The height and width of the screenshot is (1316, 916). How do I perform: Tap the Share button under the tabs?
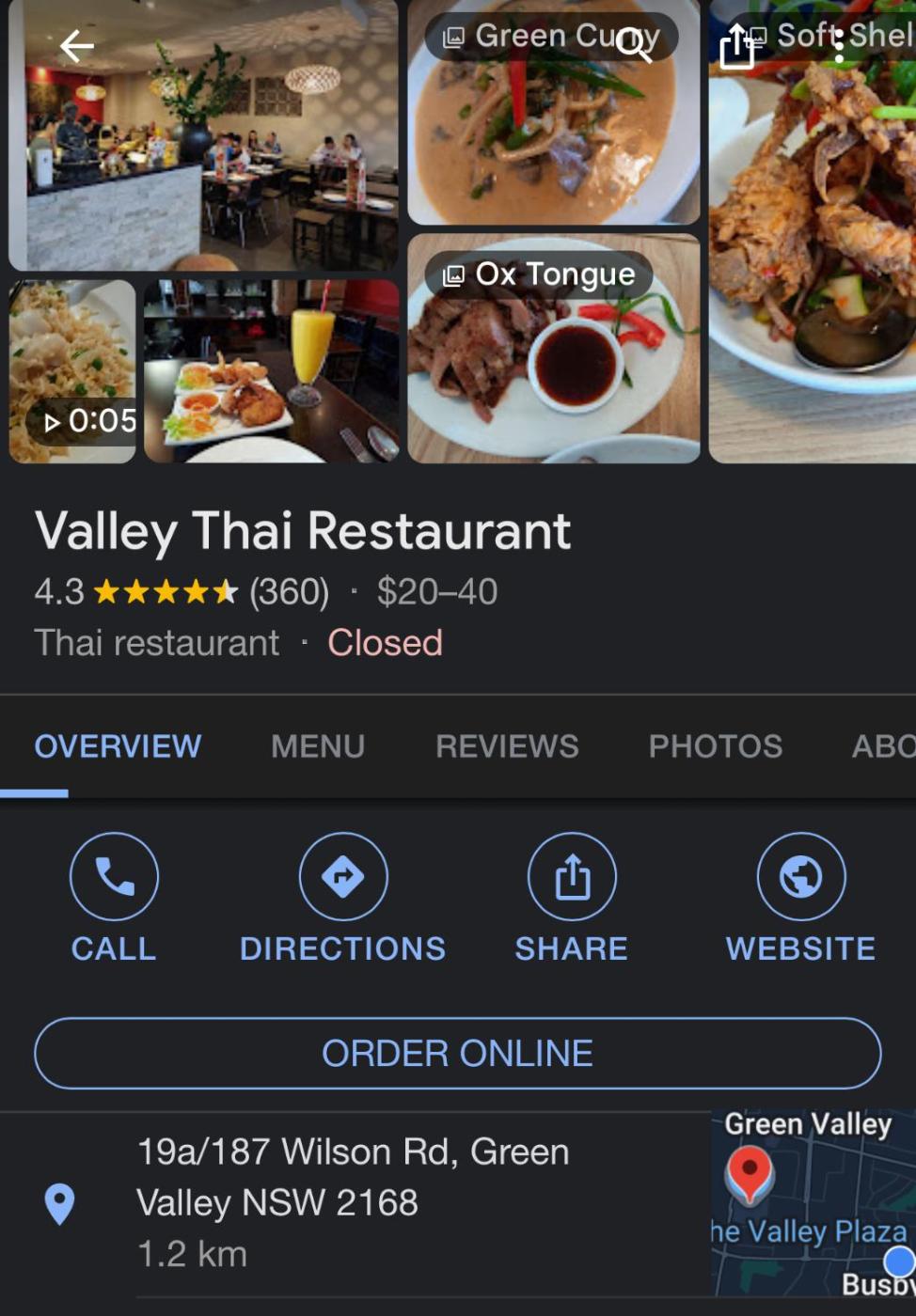572,898
